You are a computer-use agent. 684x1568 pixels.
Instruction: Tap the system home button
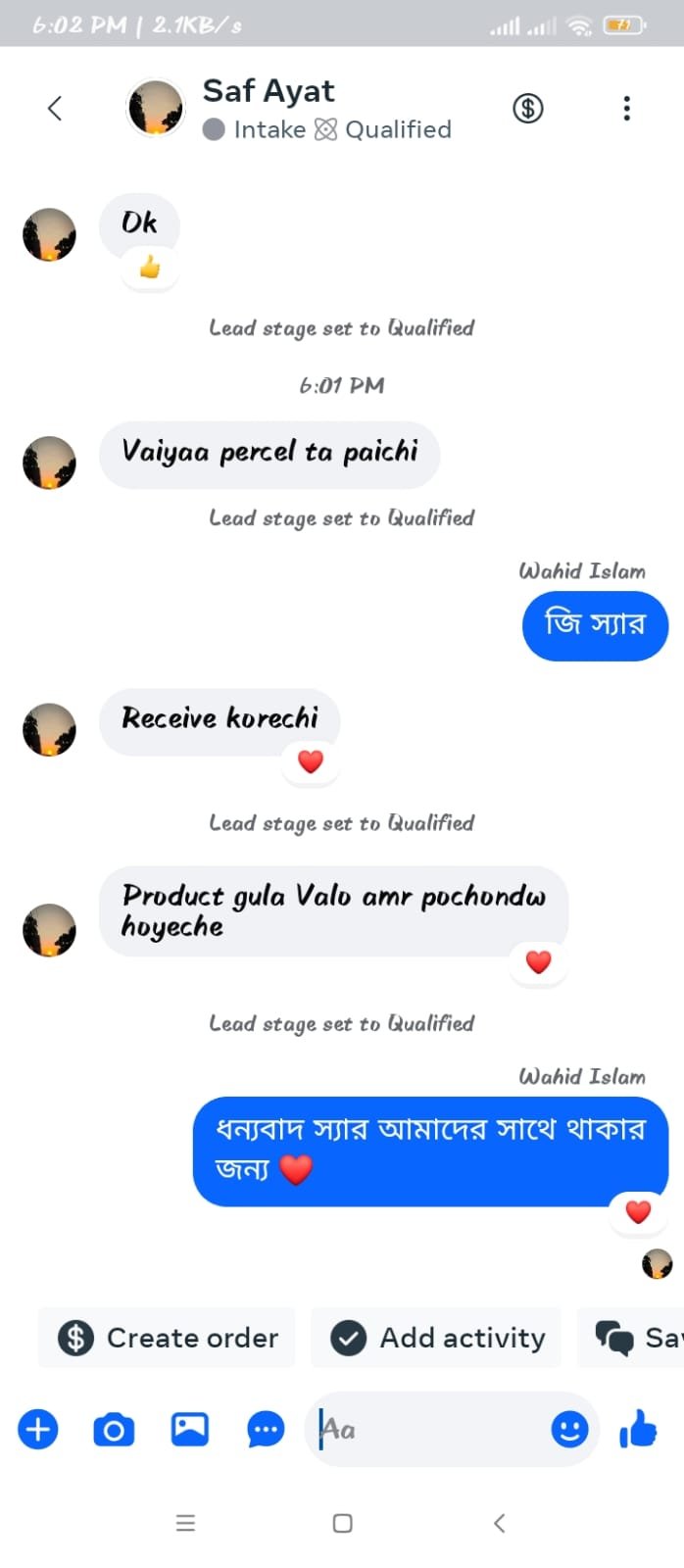click(x=342, y=1523)
